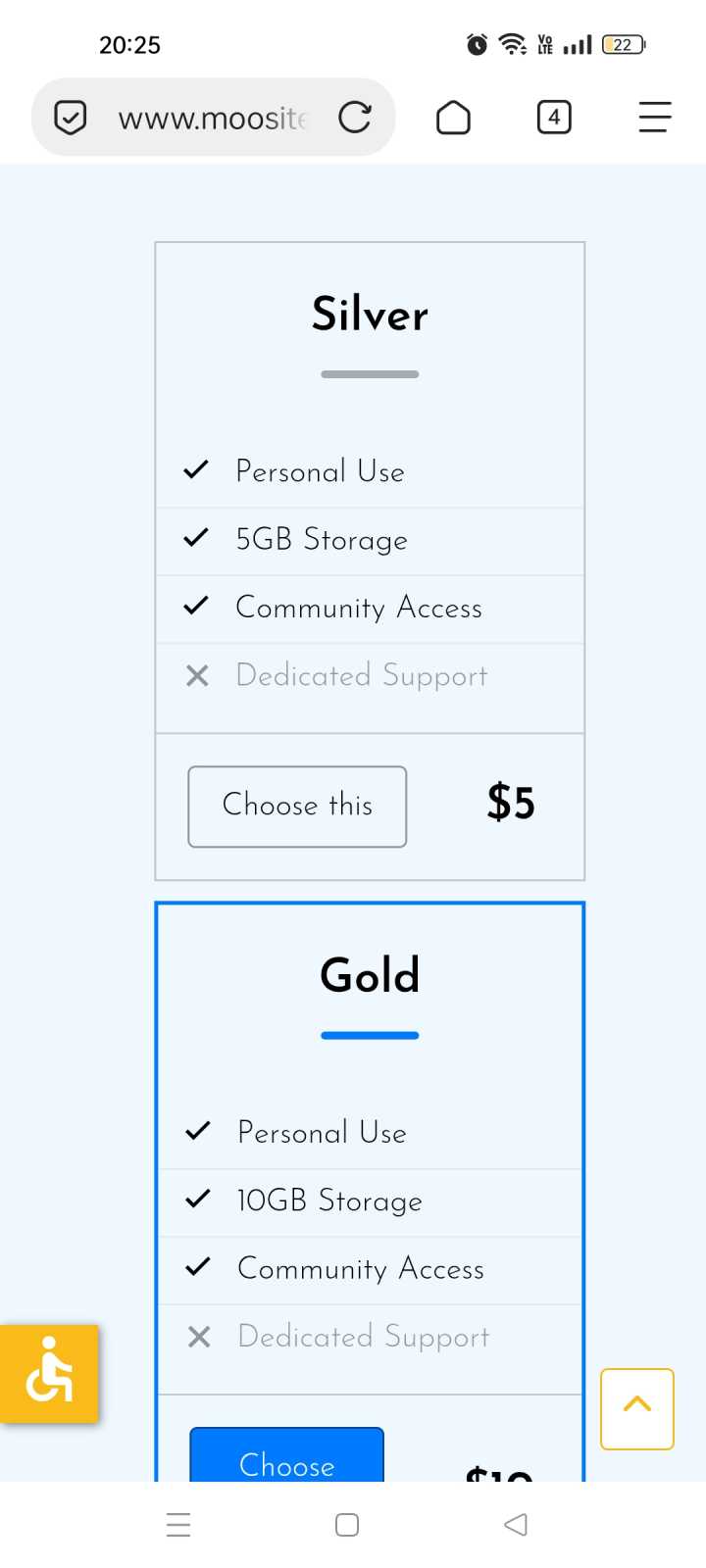Go back using the system back button
This screenshot has height=1568, width=706.
click(516, 1525)
